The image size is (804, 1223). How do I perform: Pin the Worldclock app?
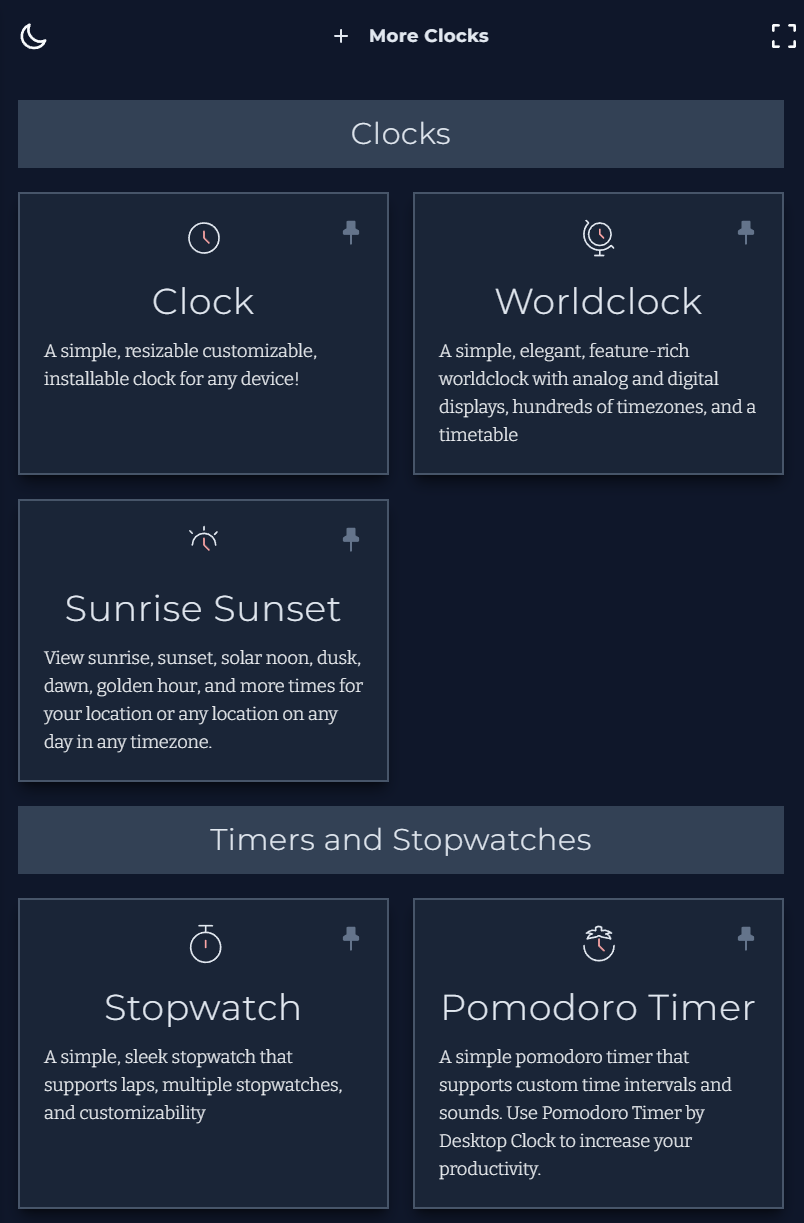(746, 232)
